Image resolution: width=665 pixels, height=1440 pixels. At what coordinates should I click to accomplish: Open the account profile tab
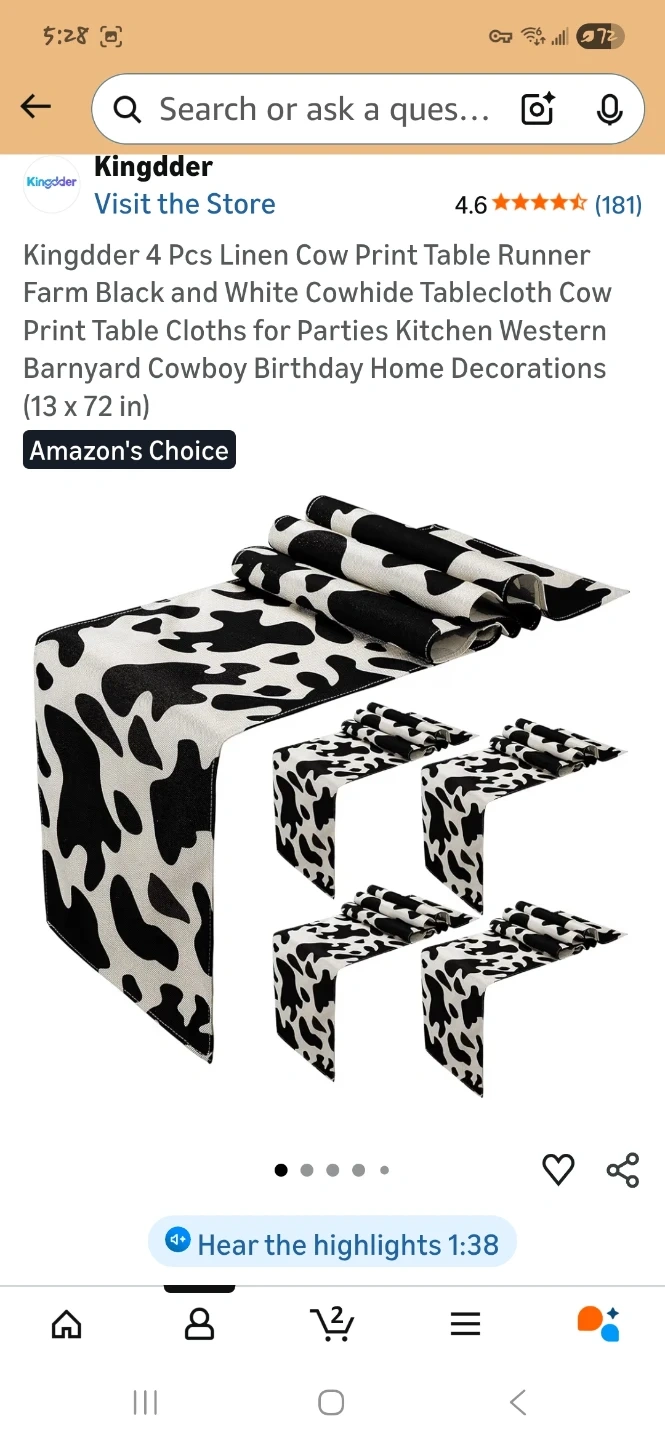tap(200, 1324)
